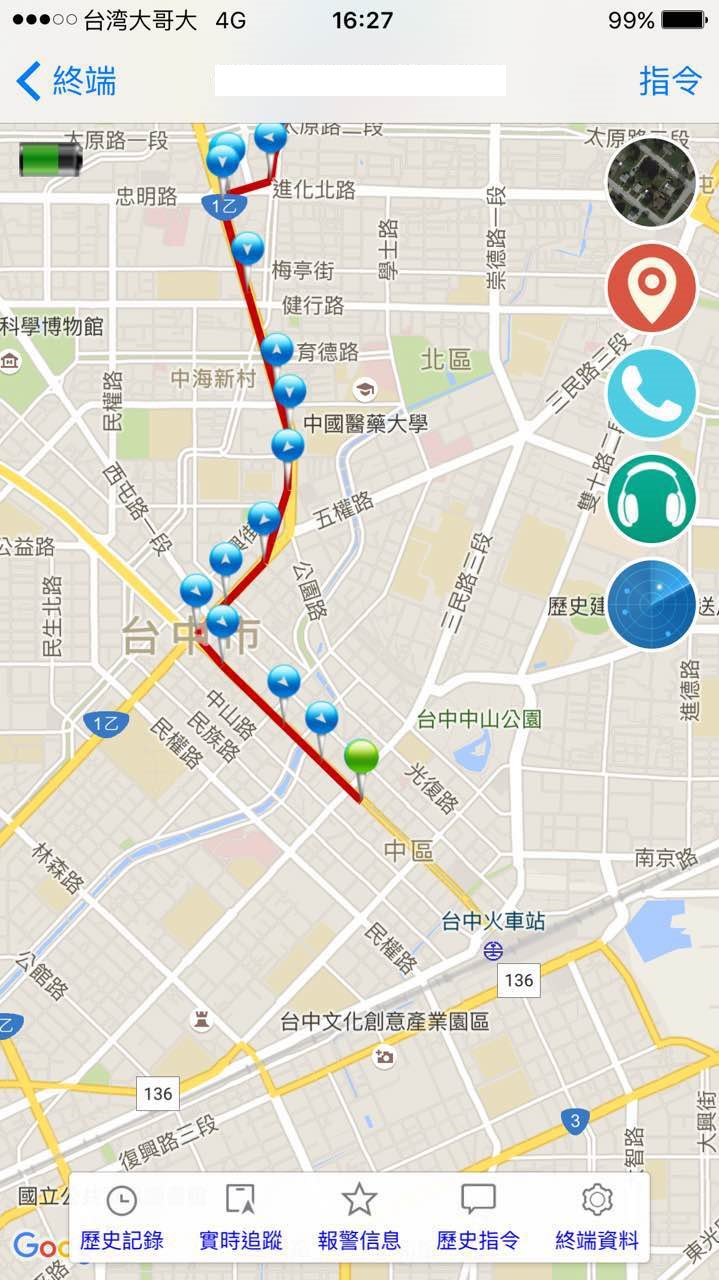Start listening with headphone icon

(651, 499)
